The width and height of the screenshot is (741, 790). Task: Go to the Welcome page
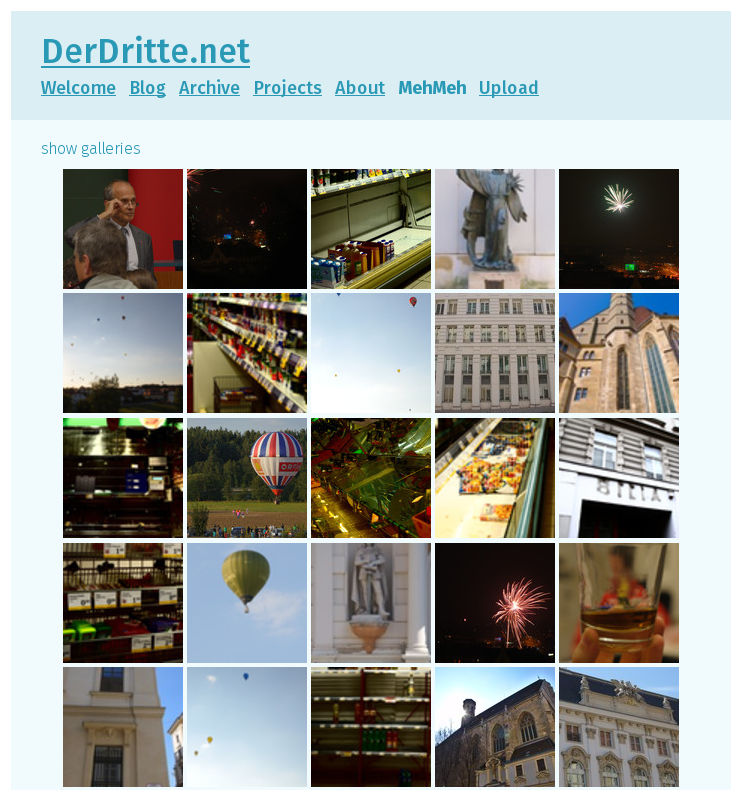tap(78, 88)
